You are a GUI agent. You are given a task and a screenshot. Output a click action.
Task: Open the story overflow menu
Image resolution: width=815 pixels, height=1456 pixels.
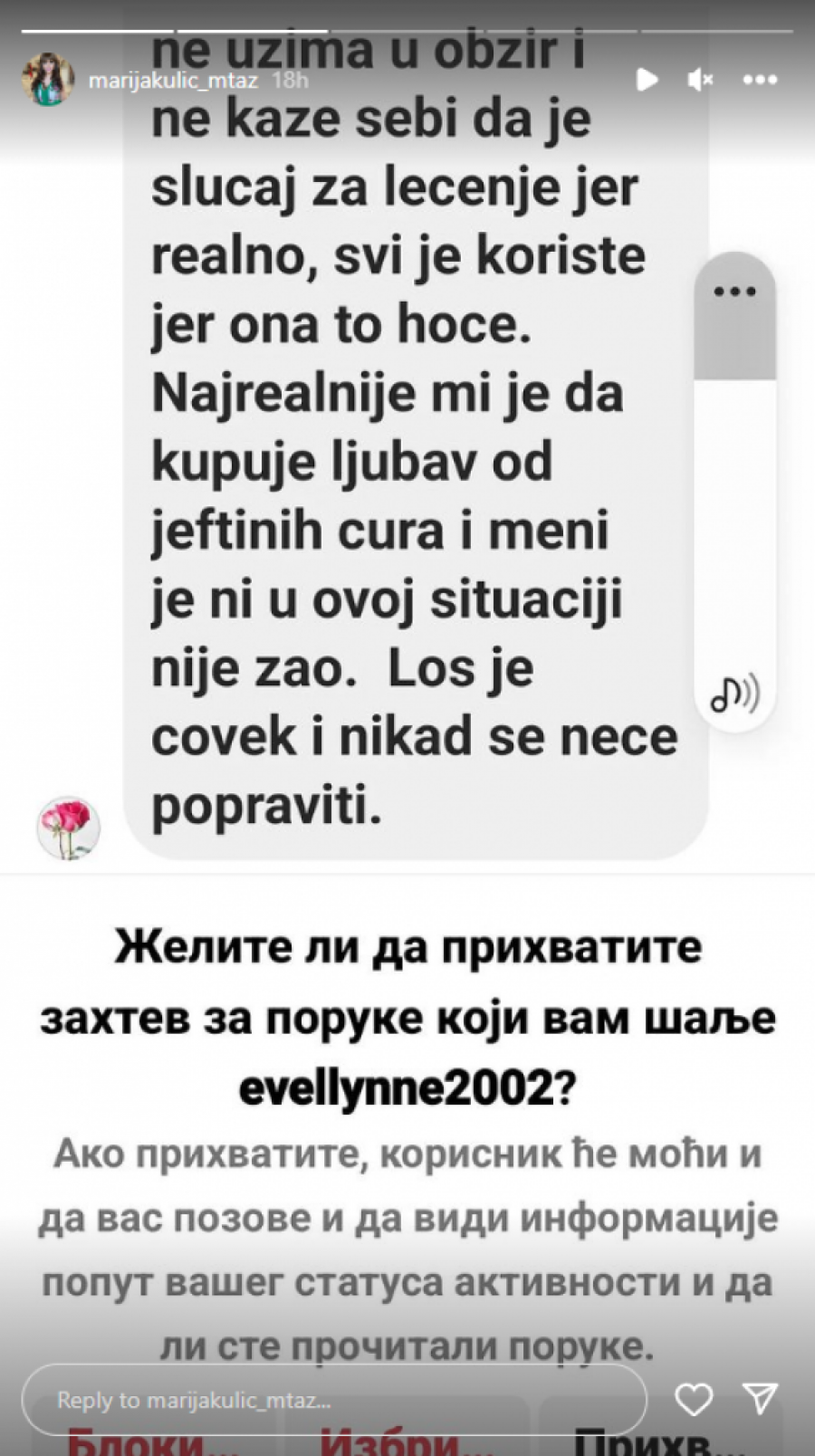point(760,80)
